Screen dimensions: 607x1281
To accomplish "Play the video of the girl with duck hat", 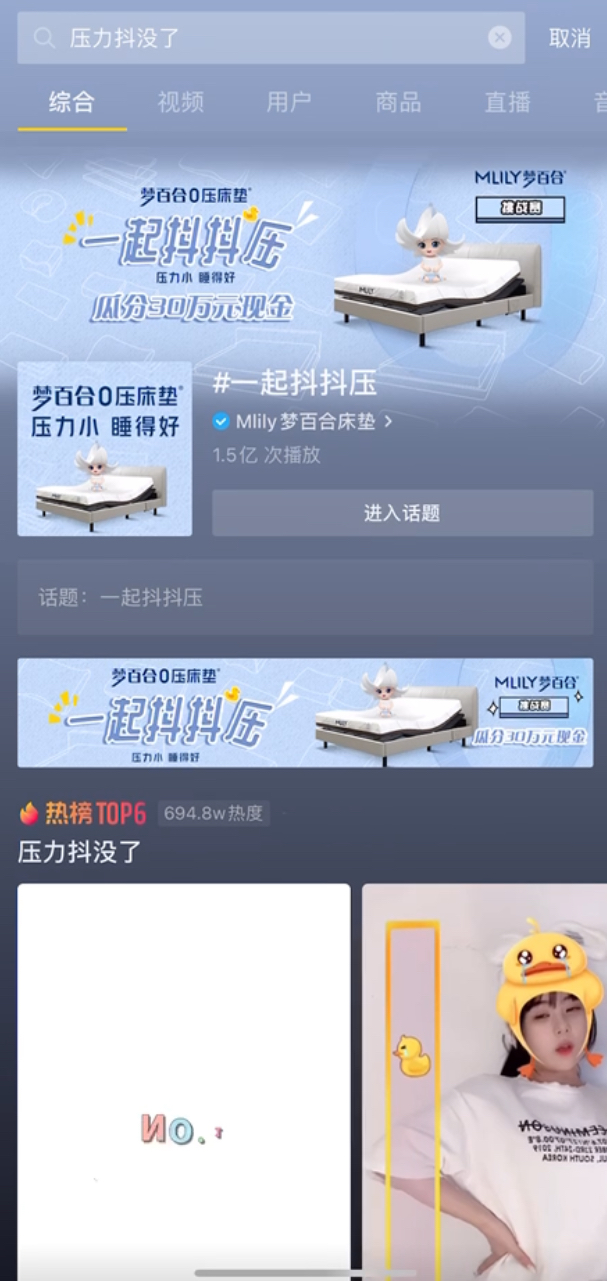I will pos(484,1080).
